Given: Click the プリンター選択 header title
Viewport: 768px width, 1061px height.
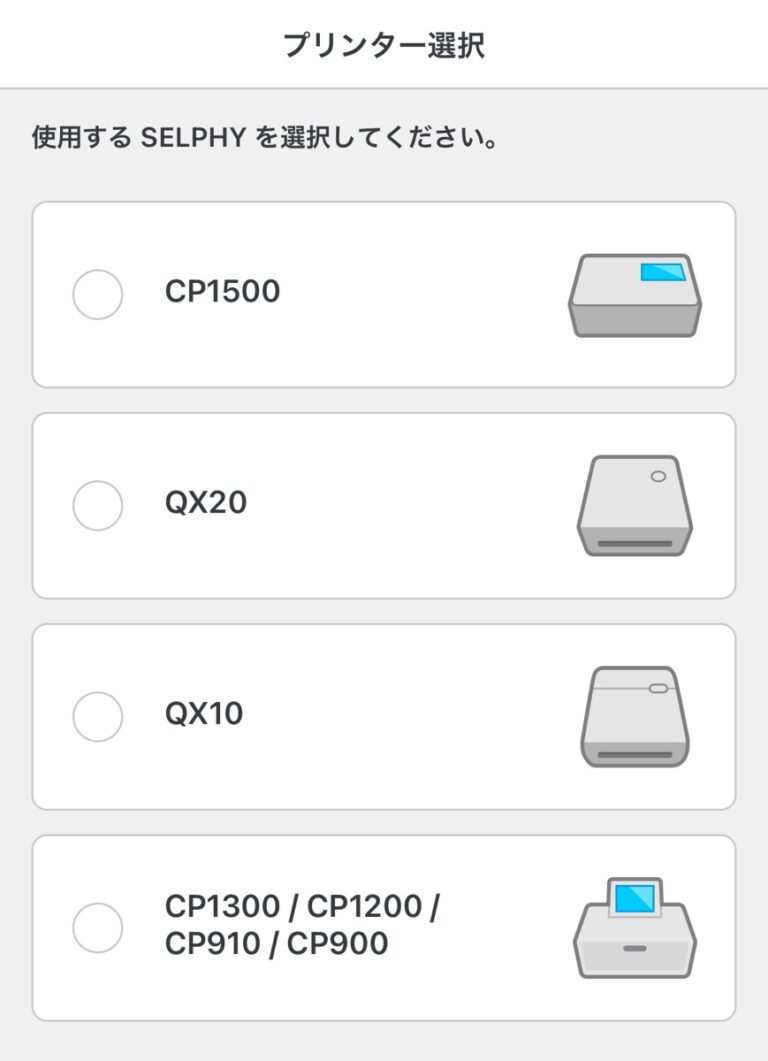Looking at the screenshot, I should [x=383, y=42].
